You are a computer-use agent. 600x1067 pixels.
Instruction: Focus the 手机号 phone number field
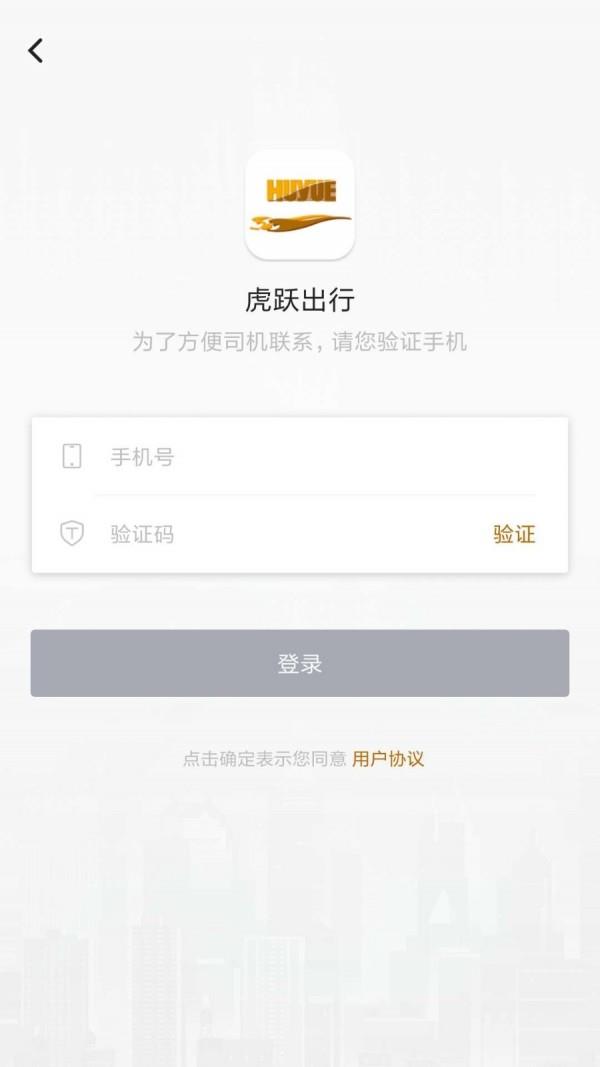pyautogui.click(x=300, y=457)
